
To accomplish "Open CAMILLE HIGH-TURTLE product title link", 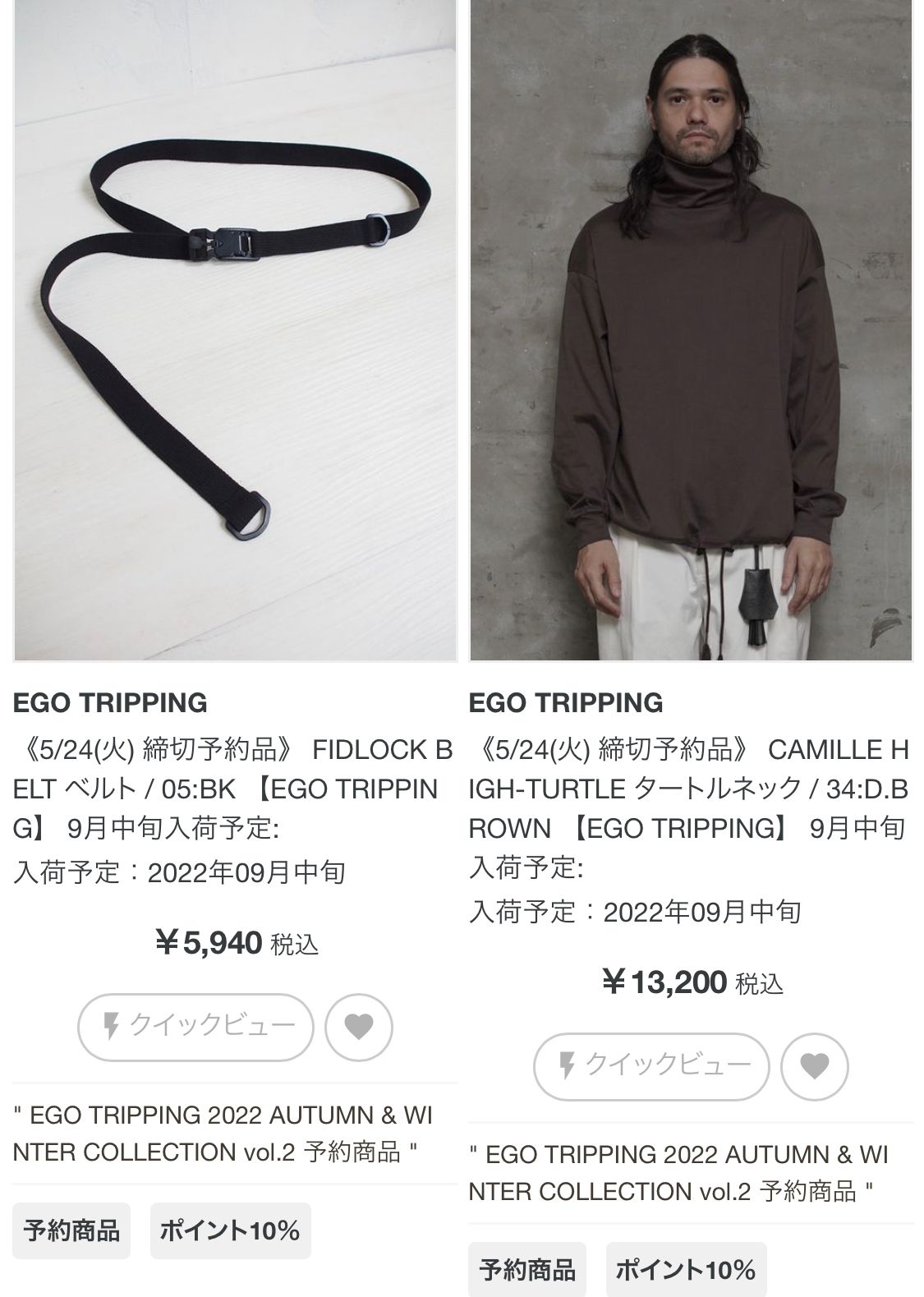I will pyautogui.click(x=689, y=789).
